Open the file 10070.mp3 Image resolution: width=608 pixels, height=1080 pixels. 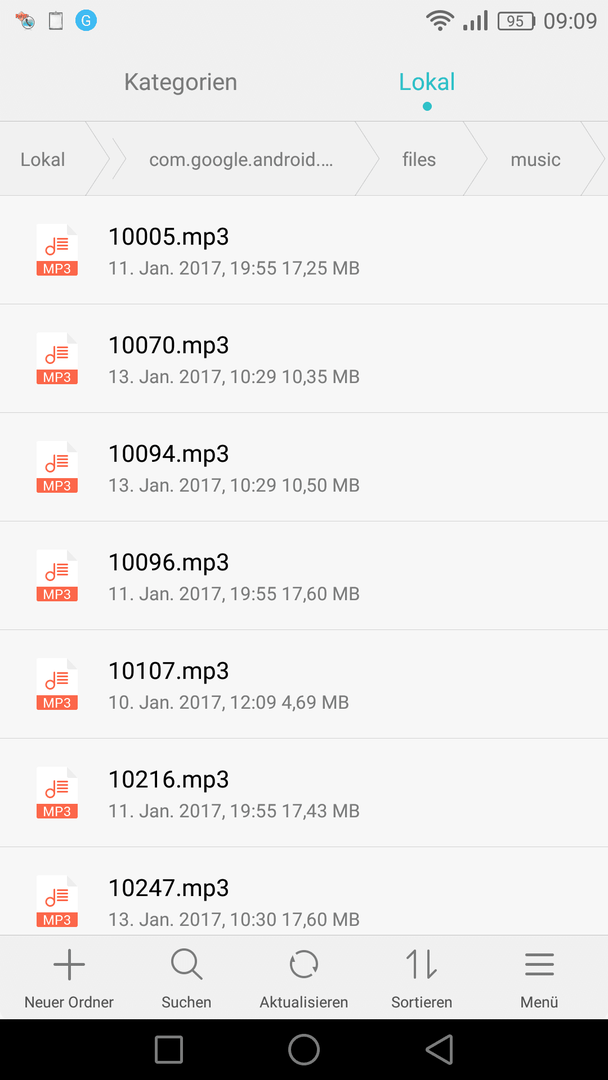(304, 358)
